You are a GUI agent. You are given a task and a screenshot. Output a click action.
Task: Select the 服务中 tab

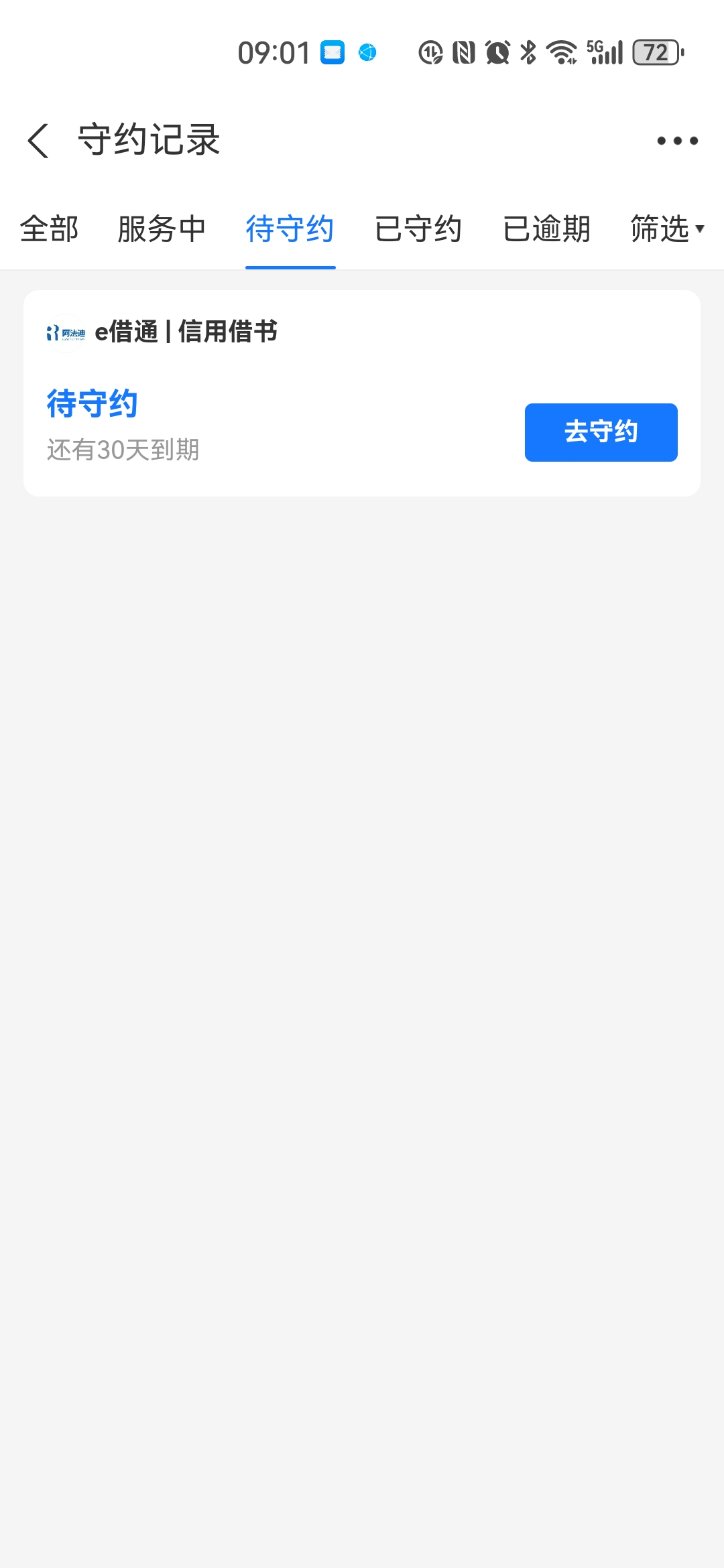pos(162,228)
